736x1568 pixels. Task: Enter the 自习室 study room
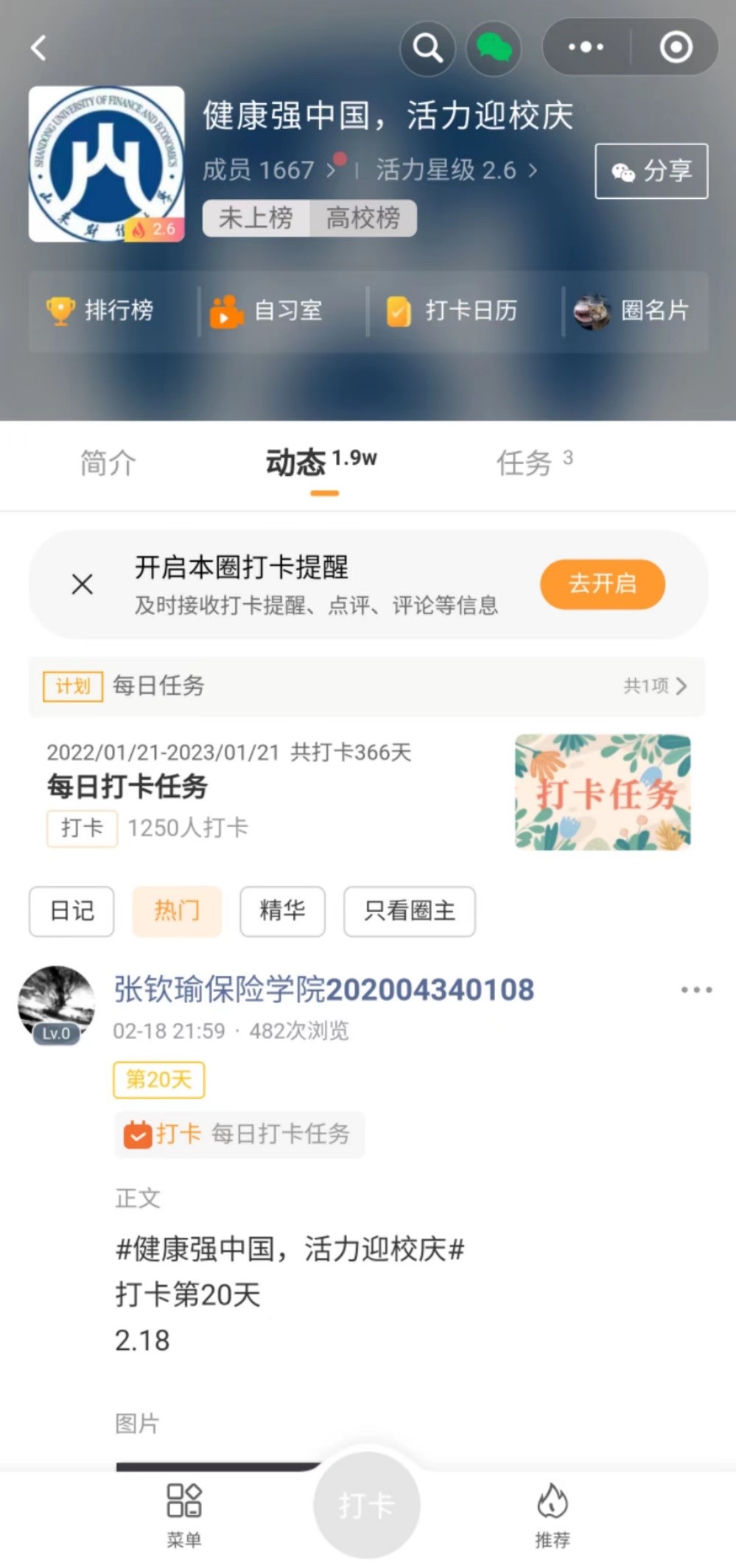[267, 311]
